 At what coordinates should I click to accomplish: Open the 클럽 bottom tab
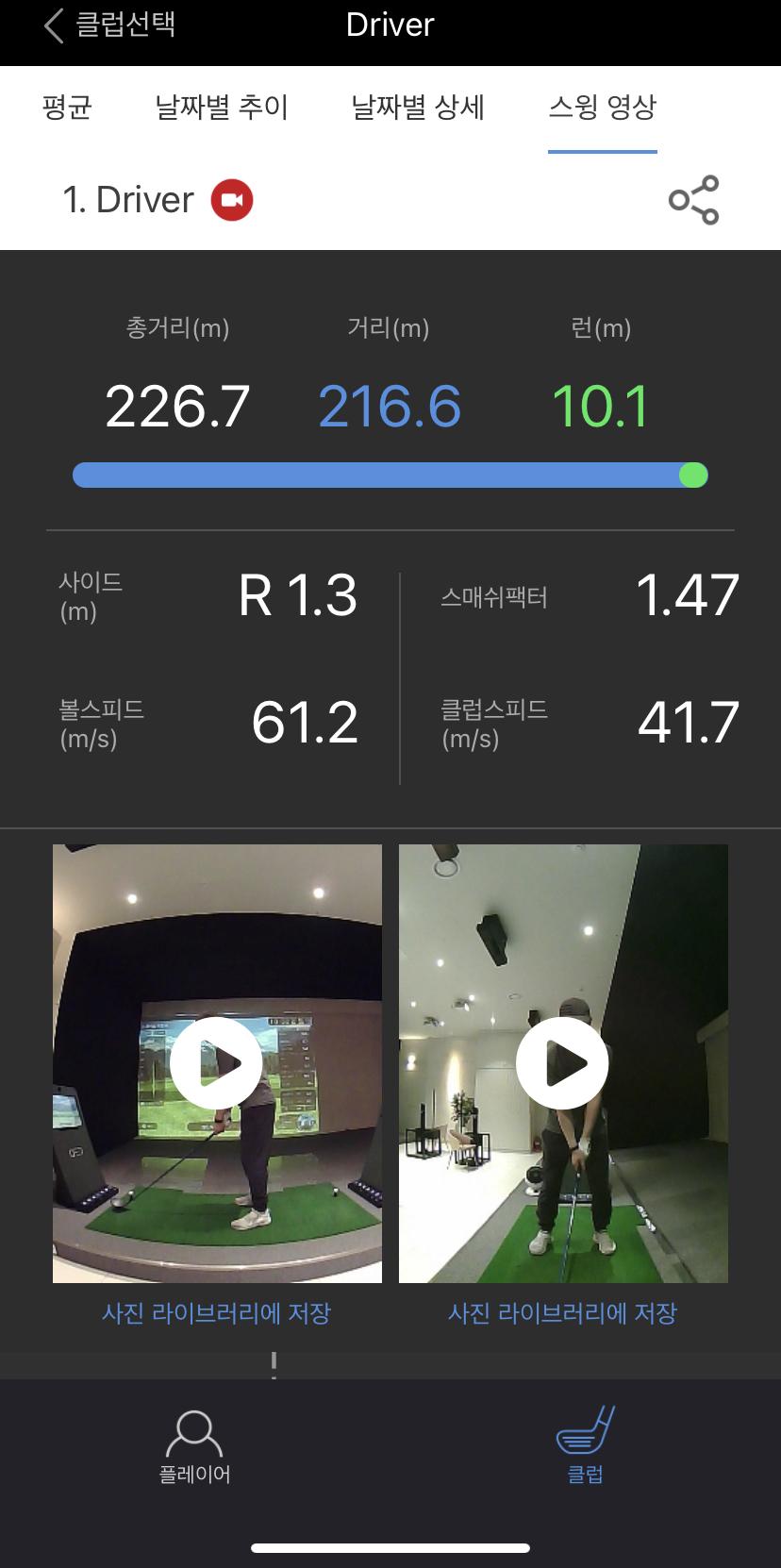click(586, 1447)
